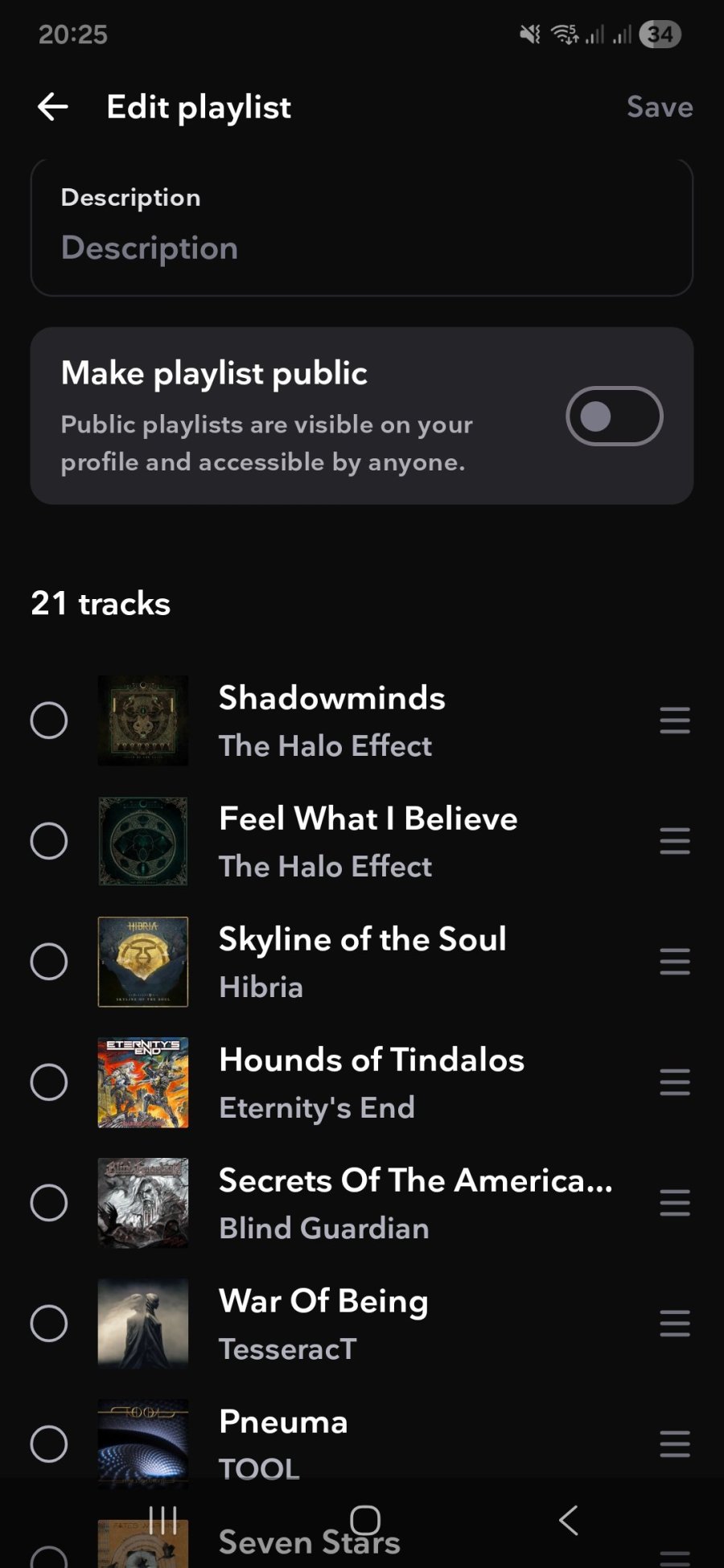
Task: Click the reorder handle for Secrets Of The America
Action: [674, 1203]
